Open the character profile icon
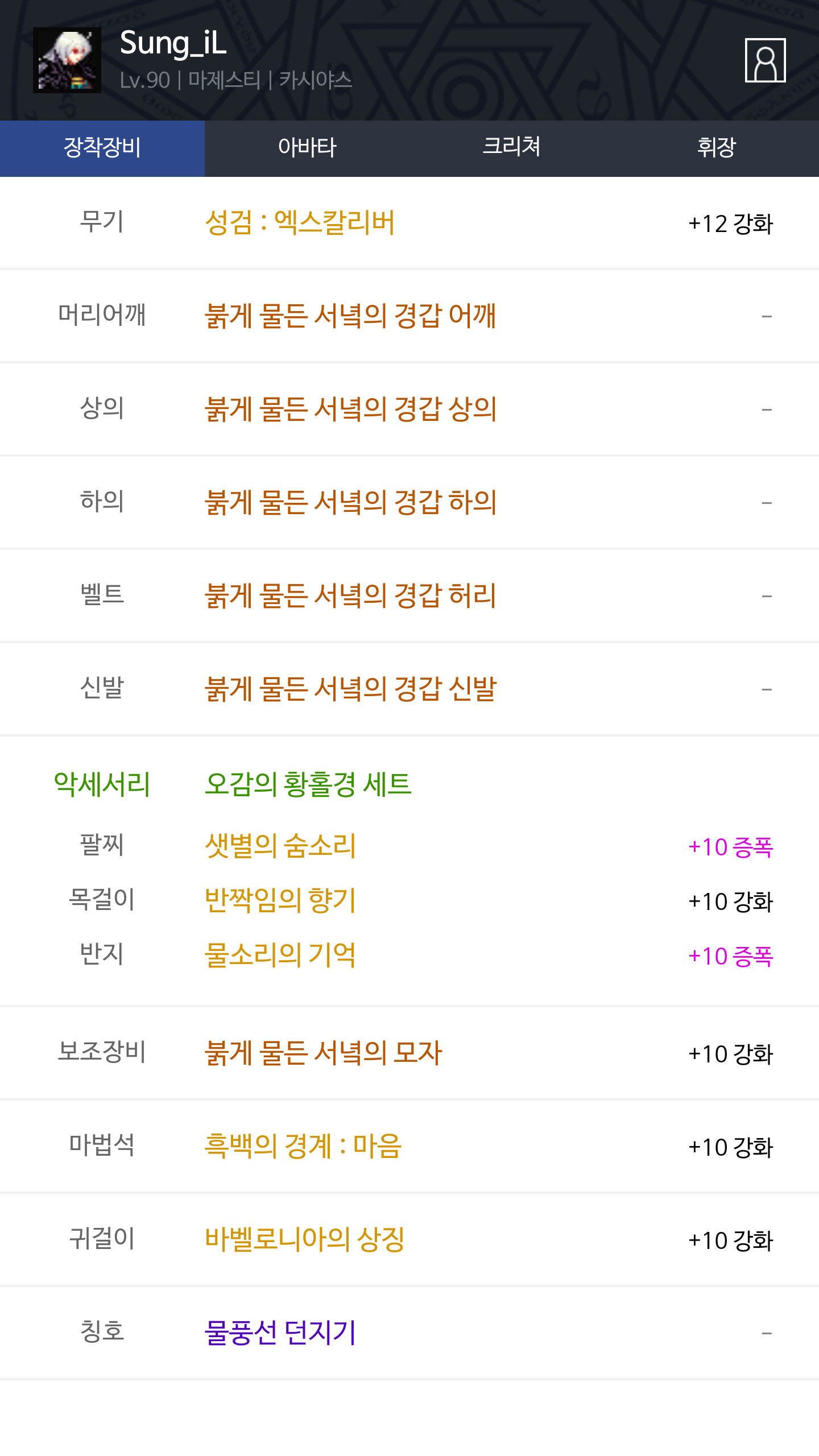The image size is (819, 1456). (x=765, y=60)
